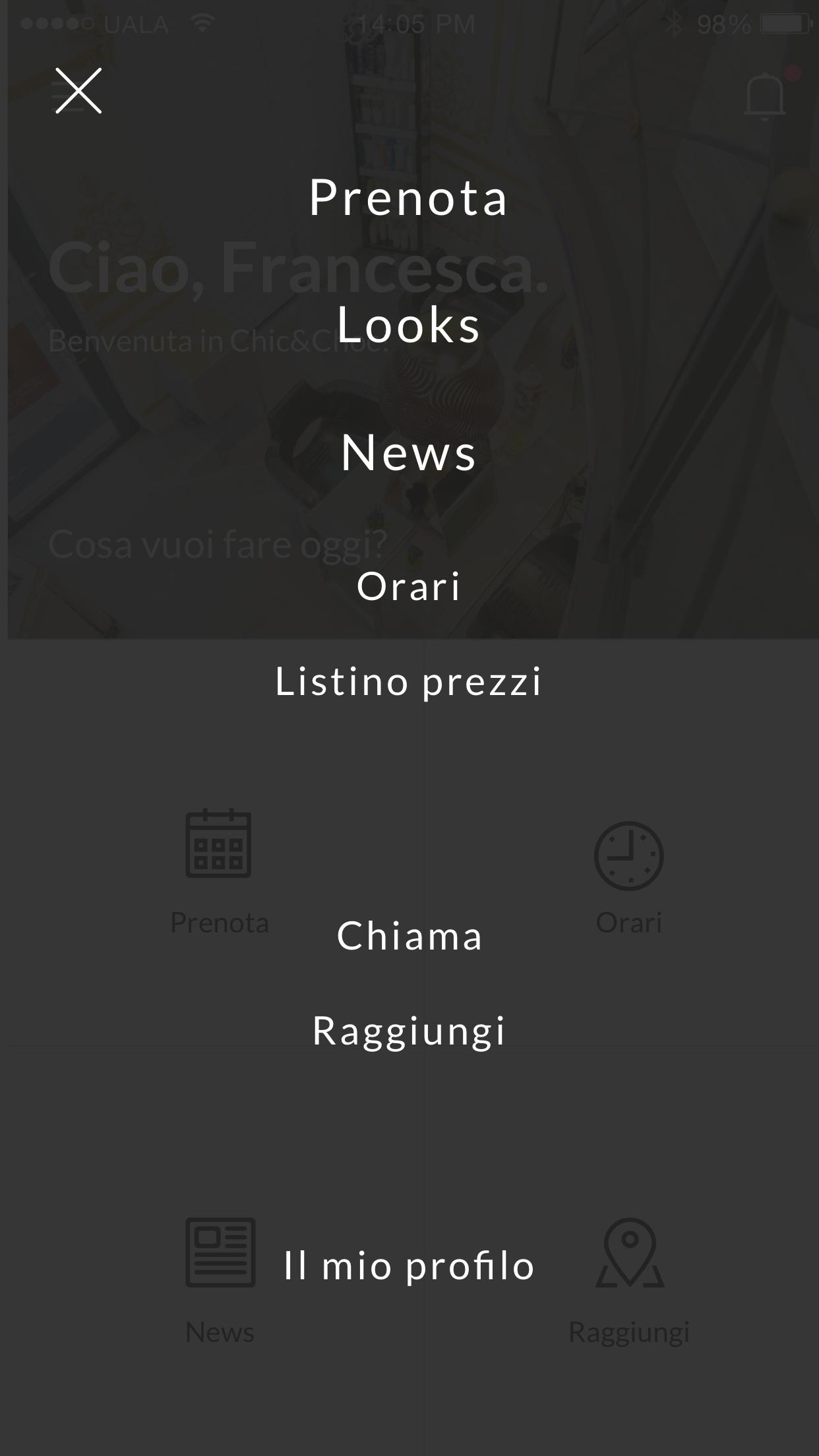
Task: Select the Orari menu option
Action: [x=409, y=586]
